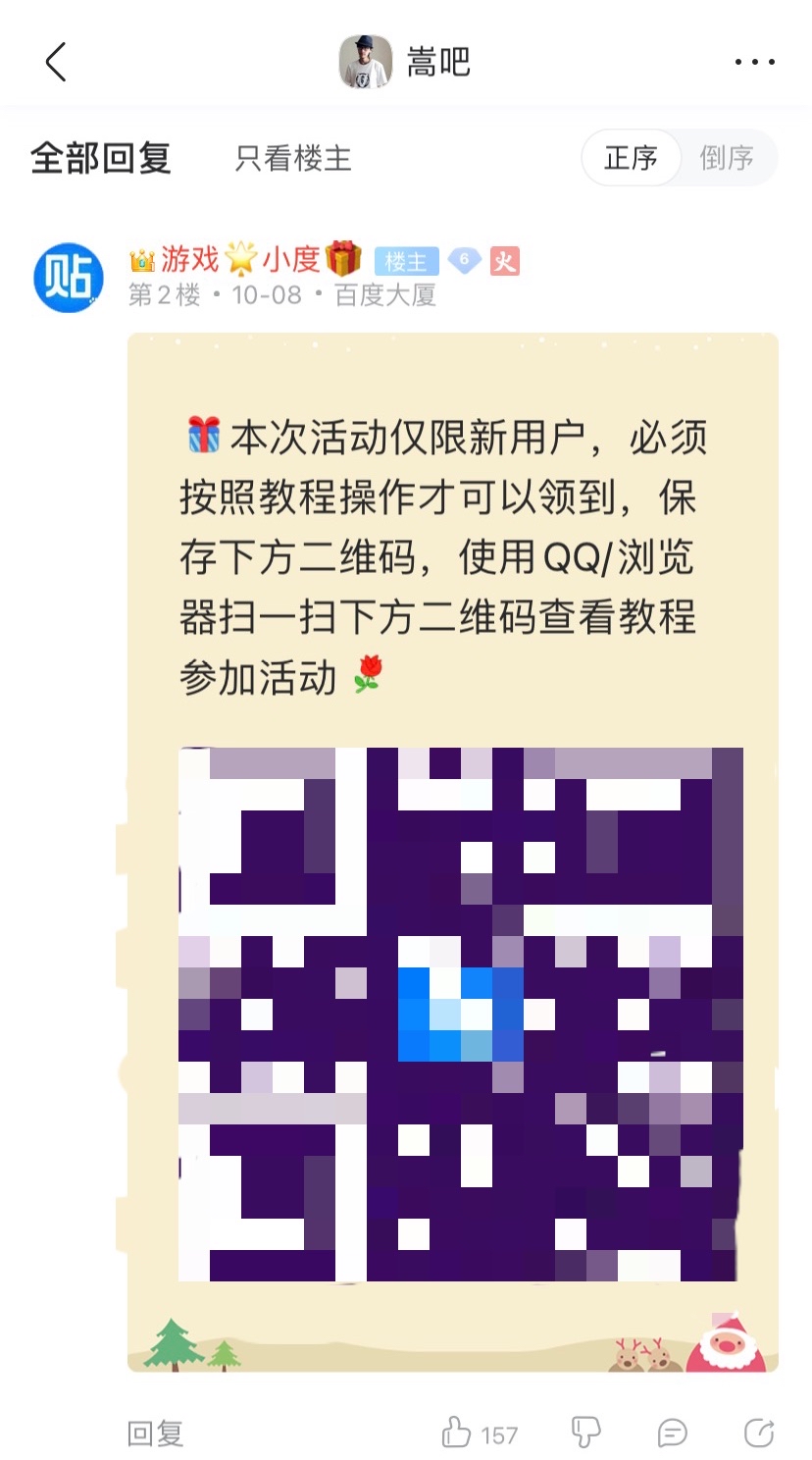The height and width of the screenshot is (1460, 812).
Task: Go back using the top-left arrow
Action: tap(56, 62)
